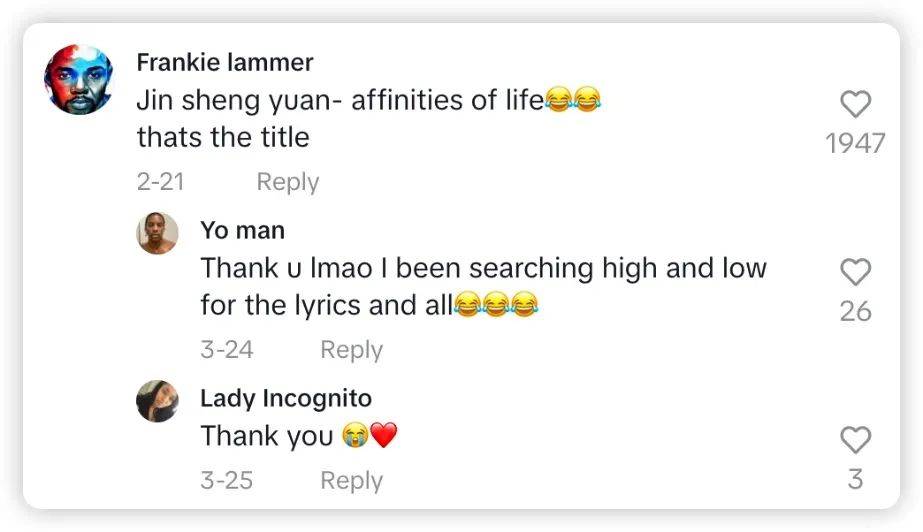The width and height of the screenshot is (923, 532).
Task: Open Lady Incognito's profile picture
Action: click(x=158, y=401)
